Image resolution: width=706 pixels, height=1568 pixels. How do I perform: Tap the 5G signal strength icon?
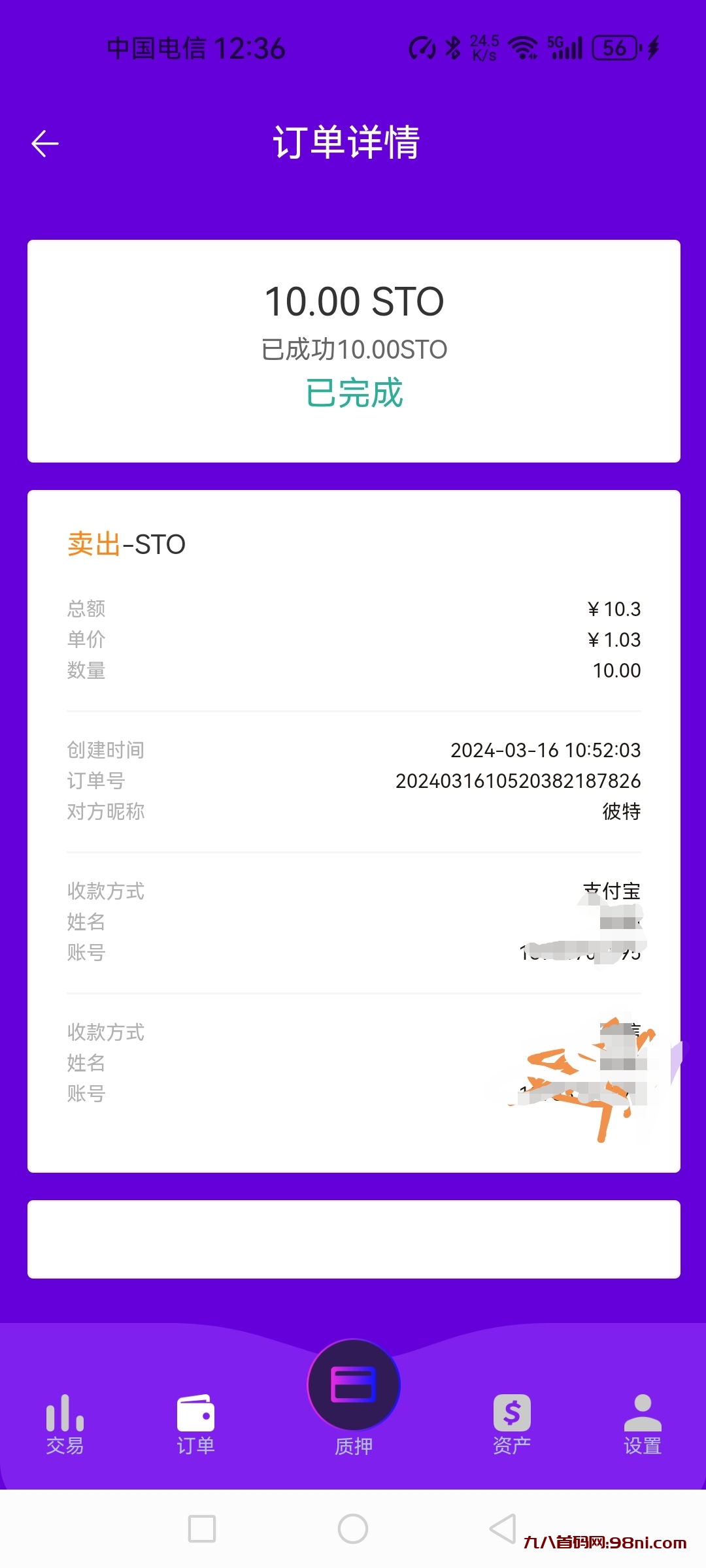pos(566,48)
